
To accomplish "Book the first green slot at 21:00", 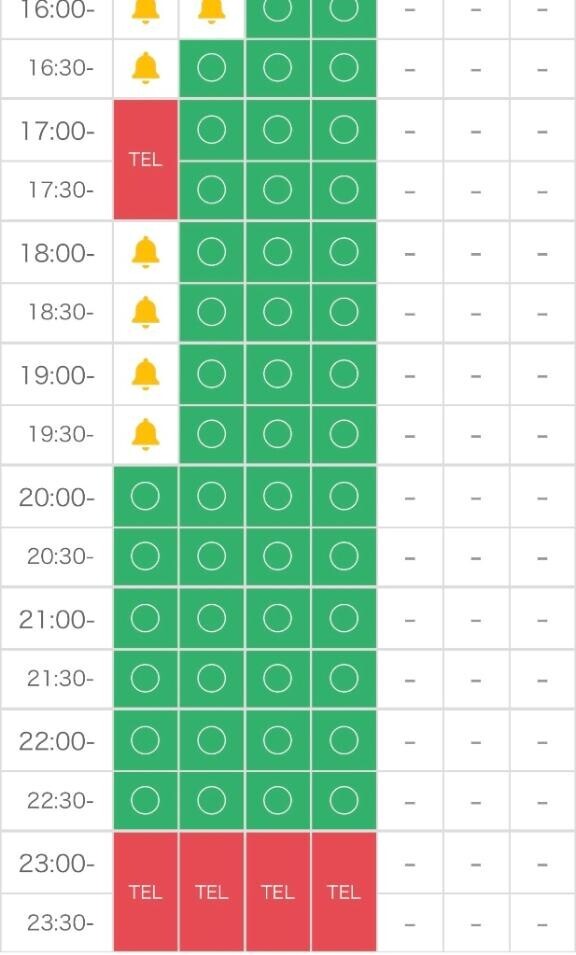I will [x=146, y=618].
